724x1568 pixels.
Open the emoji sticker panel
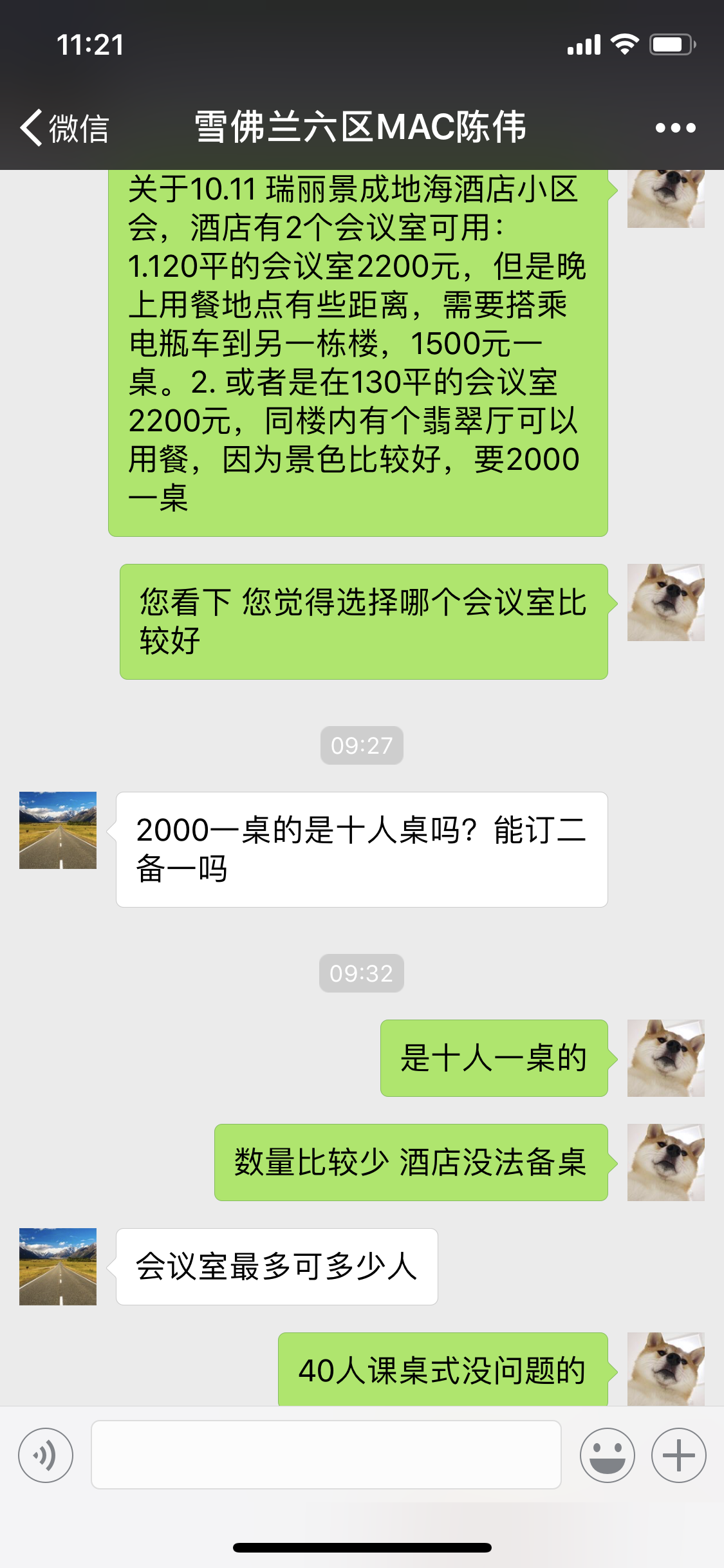coord(607,1455)
